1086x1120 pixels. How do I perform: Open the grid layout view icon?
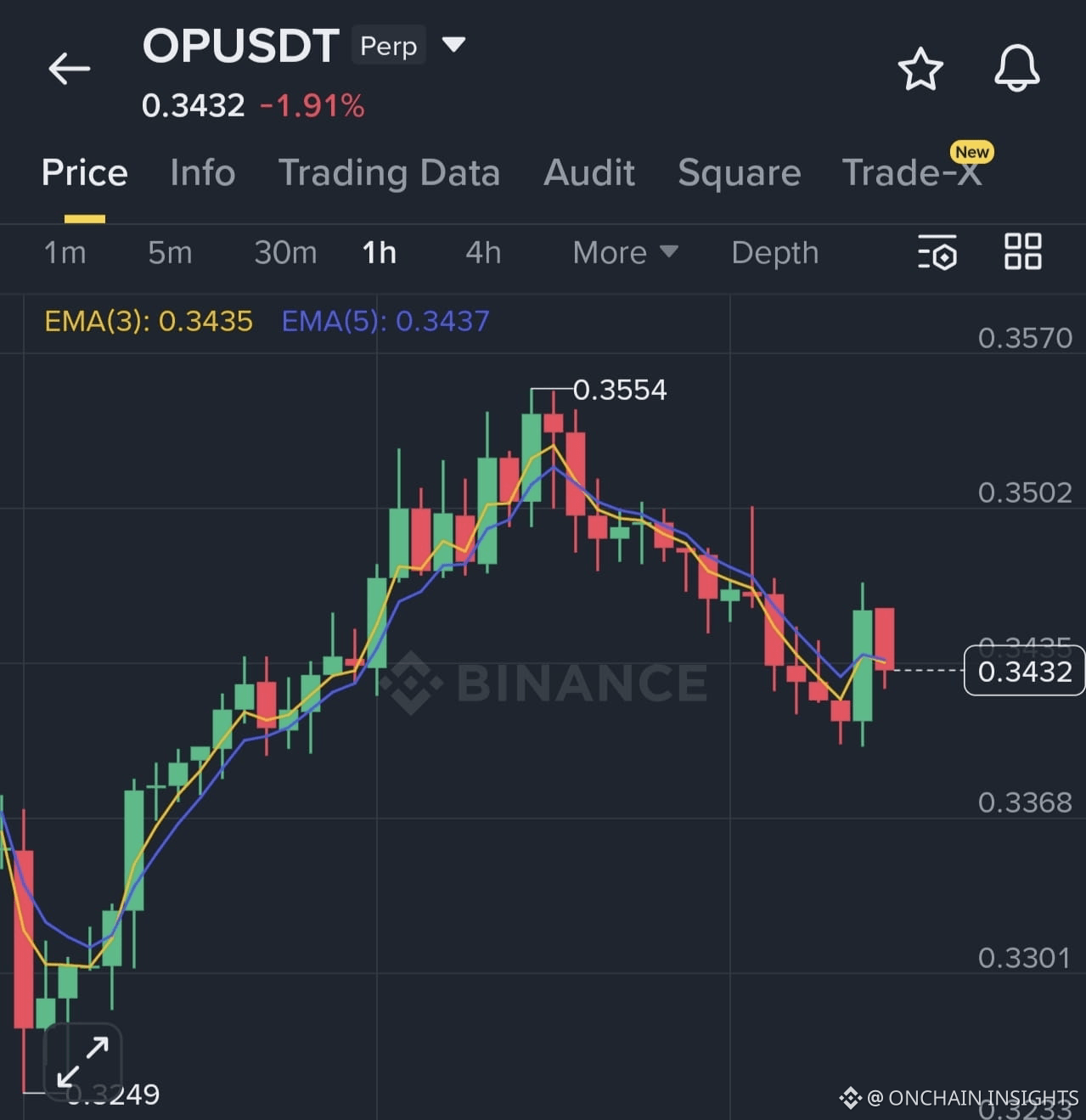pos(1021,252)
